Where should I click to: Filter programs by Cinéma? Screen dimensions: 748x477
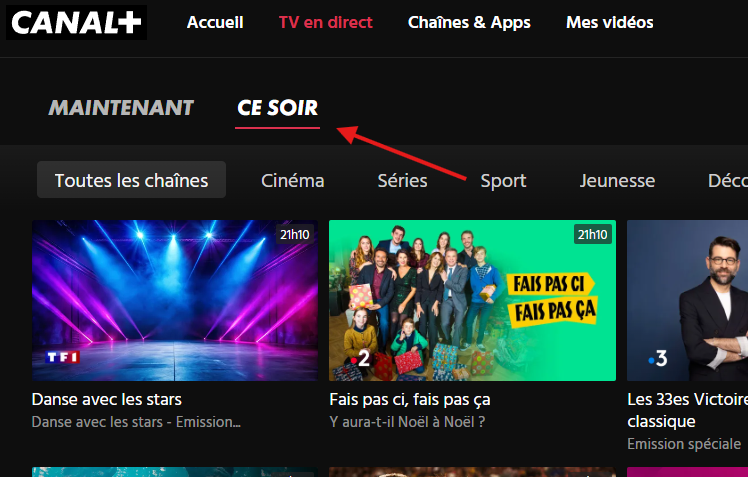292,180
